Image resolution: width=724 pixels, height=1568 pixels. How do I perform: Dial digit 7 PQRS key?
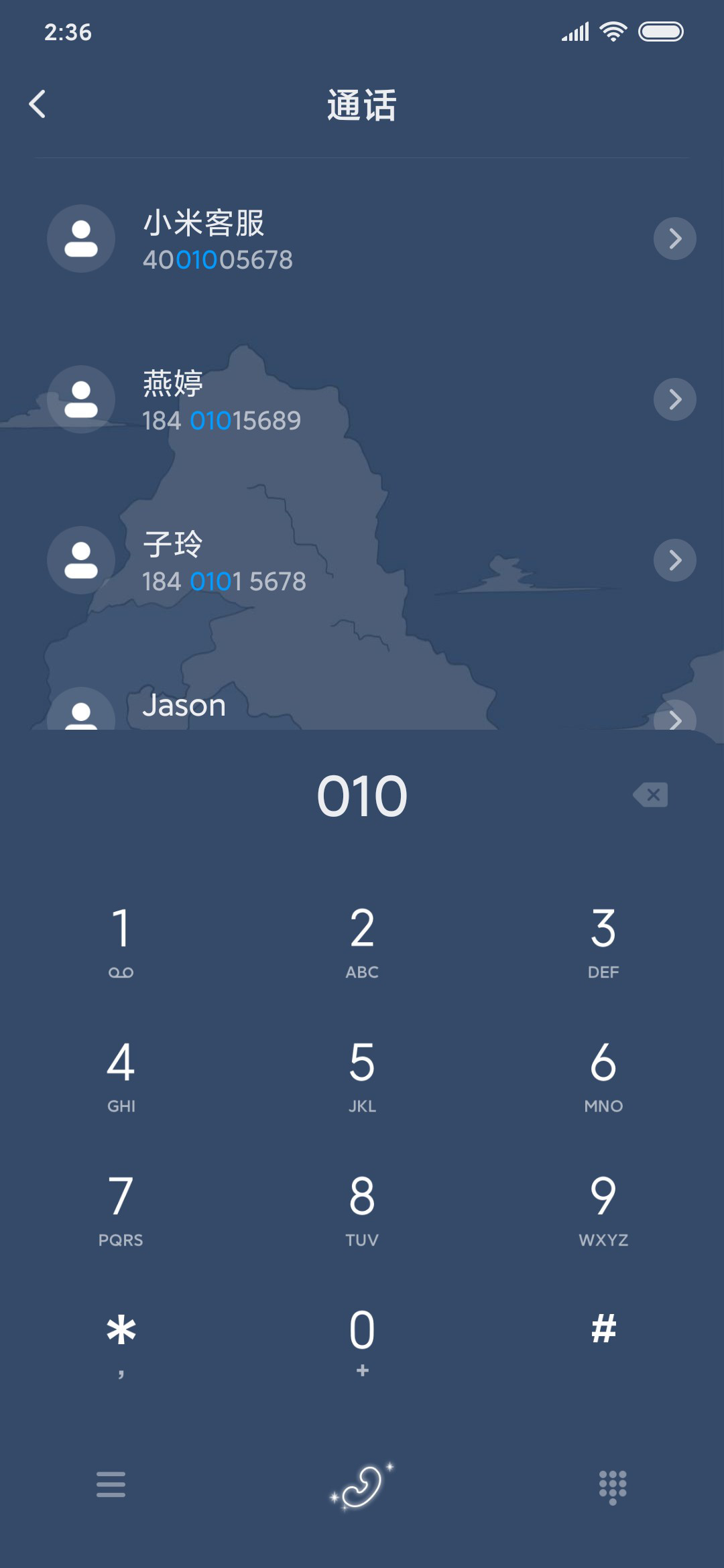click(121, 1209)
